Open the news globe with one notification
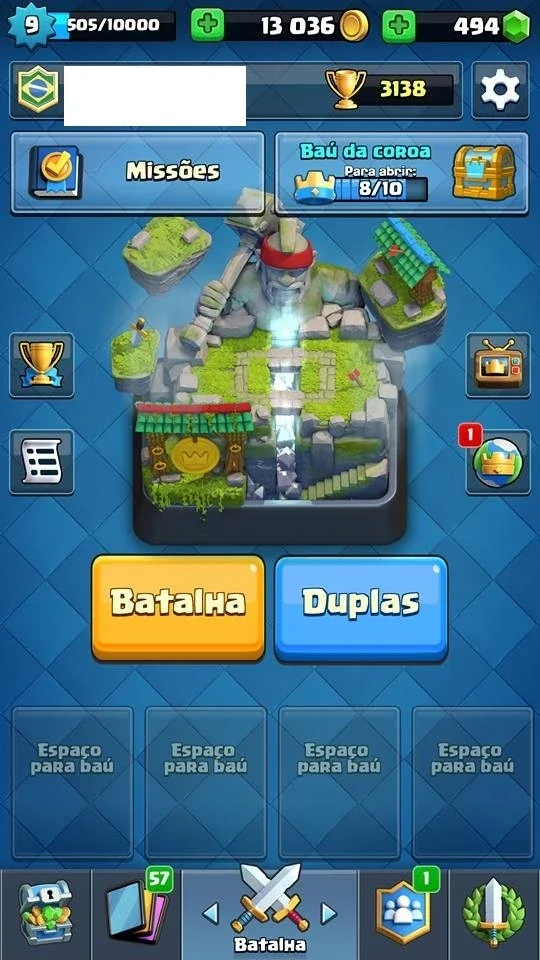 (498, 462)
